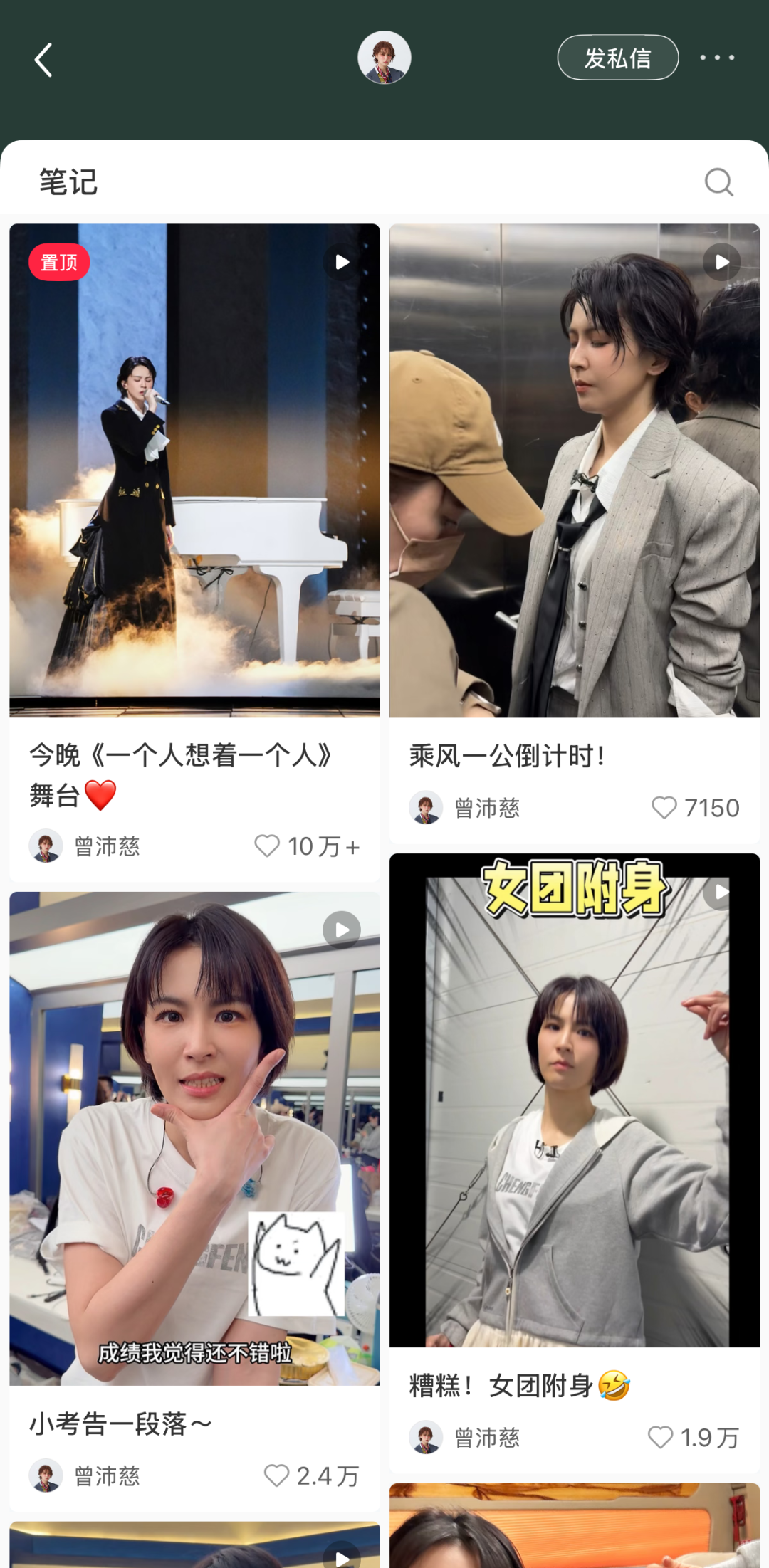The image size is (769, 1568).
Task: Go back using the top-left arrow
Action: point(44,60)
